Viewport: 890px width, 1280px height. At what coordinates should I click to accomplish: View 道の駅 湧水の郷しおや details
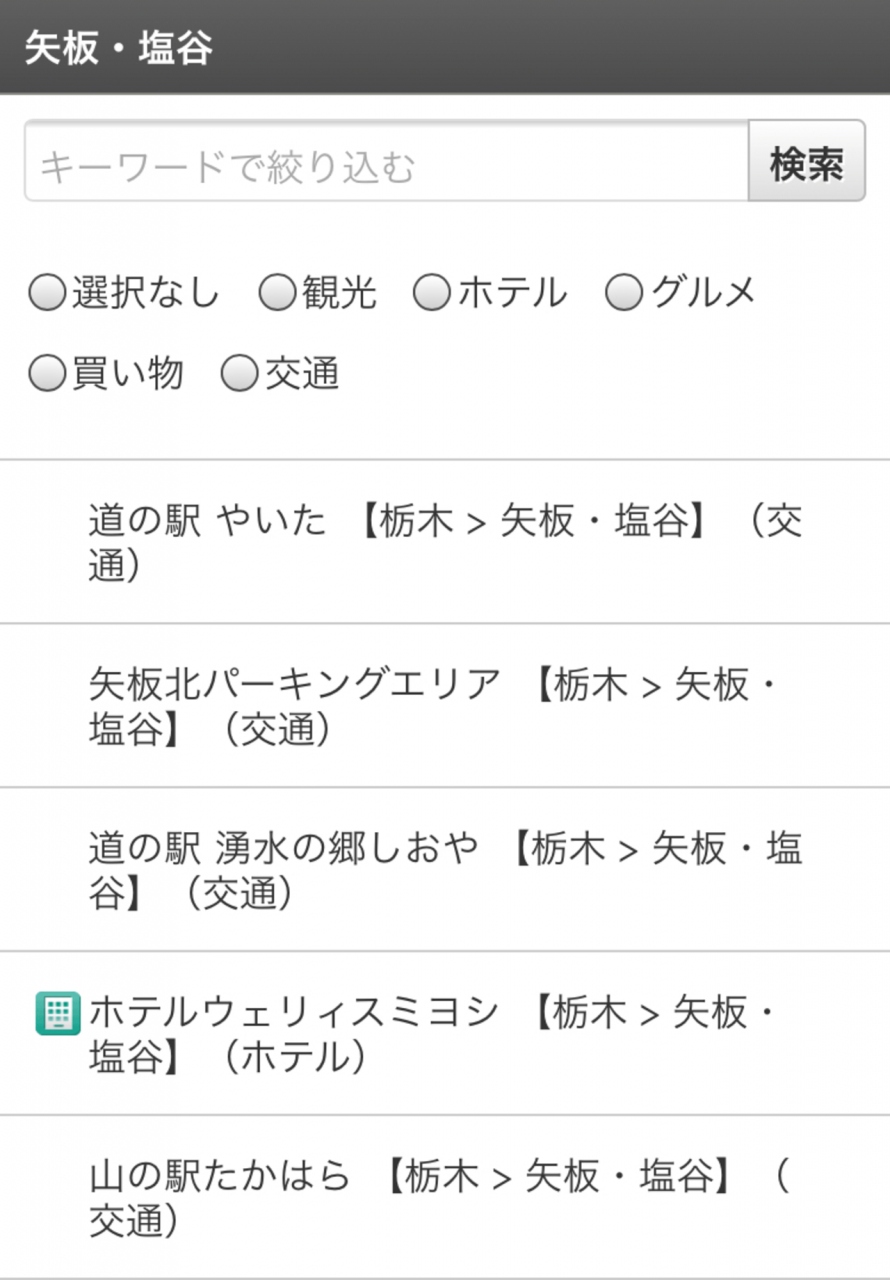(445, 870)
